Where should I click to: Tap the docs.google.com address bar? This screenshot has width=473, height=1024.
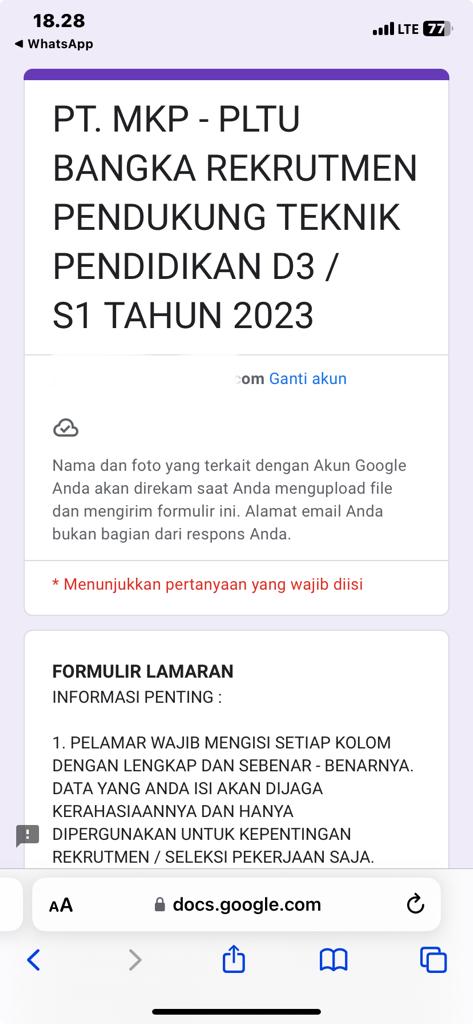click(x=237, y=904)
